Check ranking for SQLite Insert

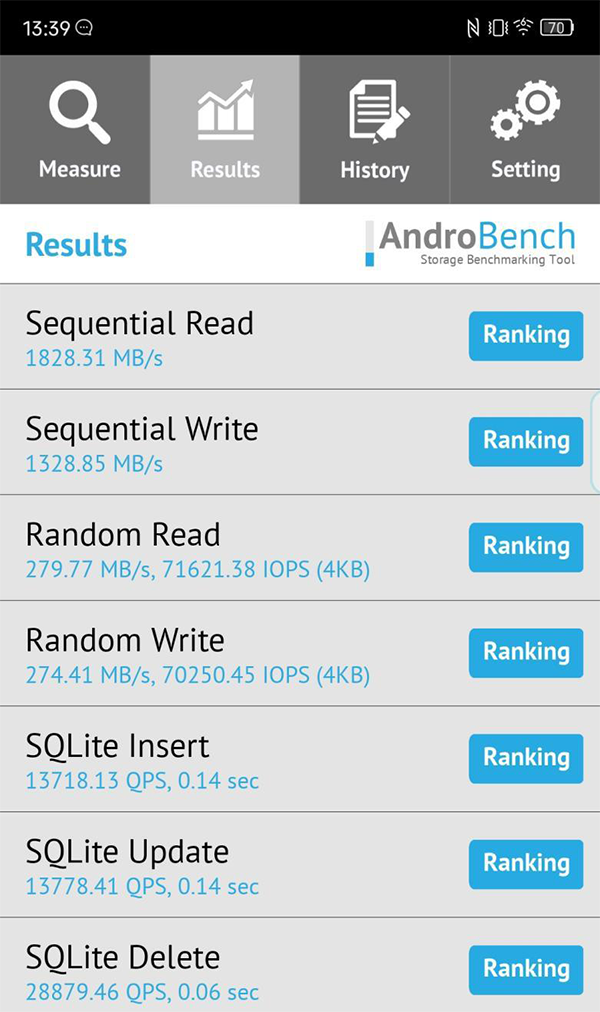coord(526,758)
